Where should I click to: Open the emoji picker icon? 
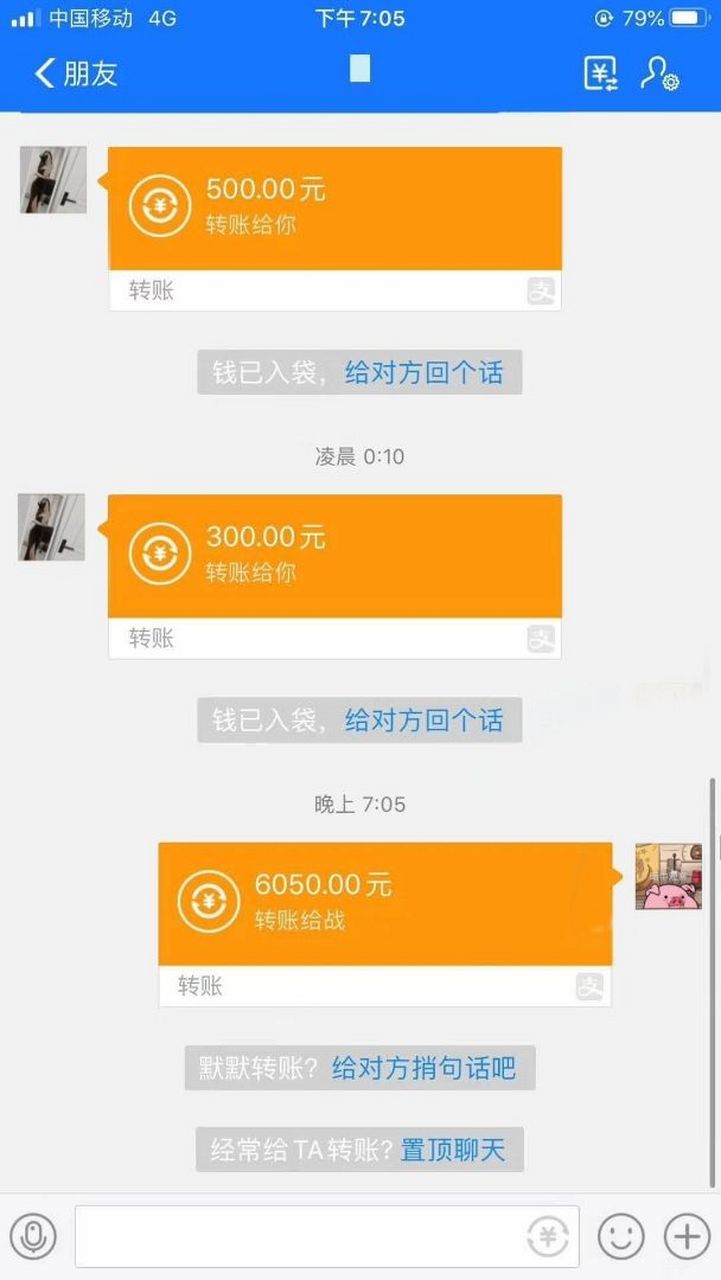pyautogui.click(x=620, y=1237)
